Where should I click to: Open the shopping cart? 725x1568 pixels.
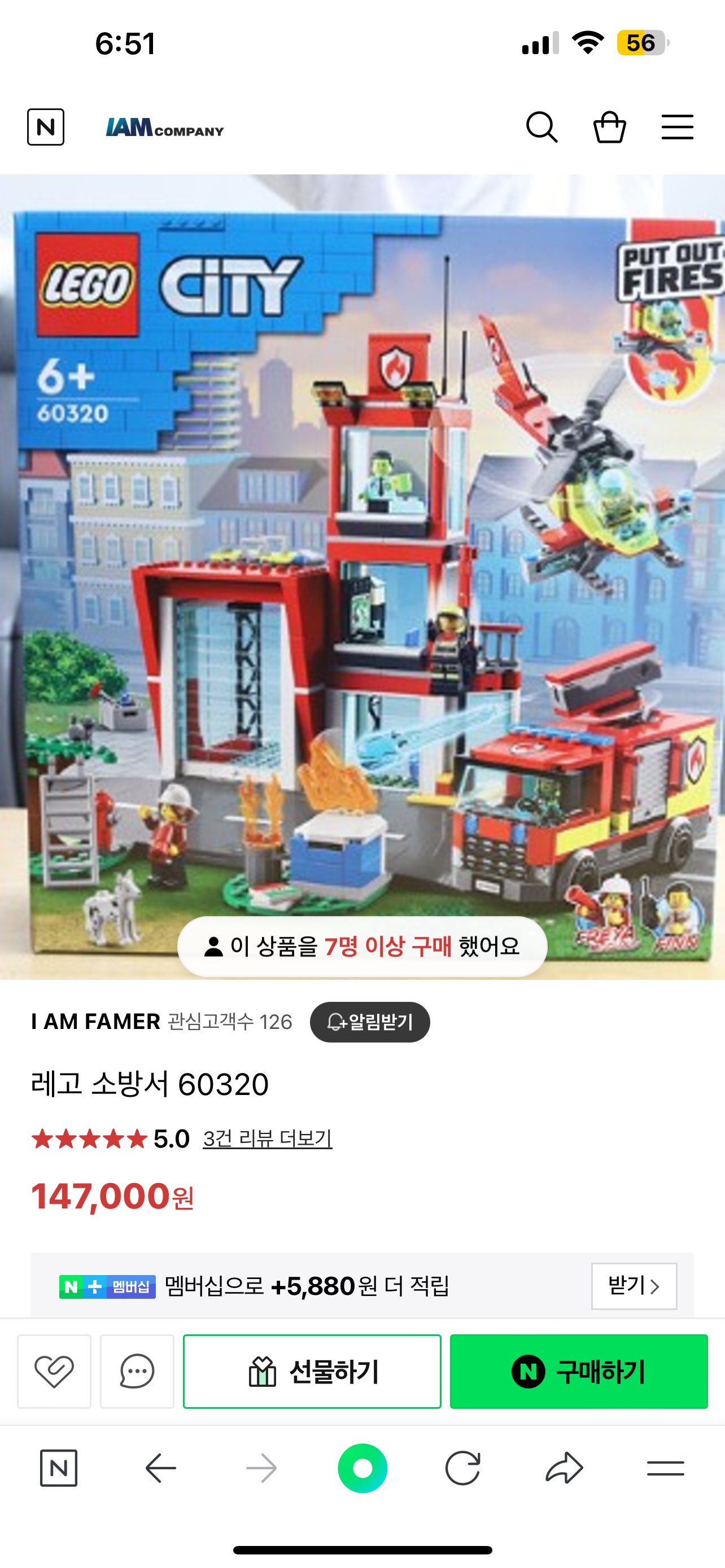tap(609, 127)
